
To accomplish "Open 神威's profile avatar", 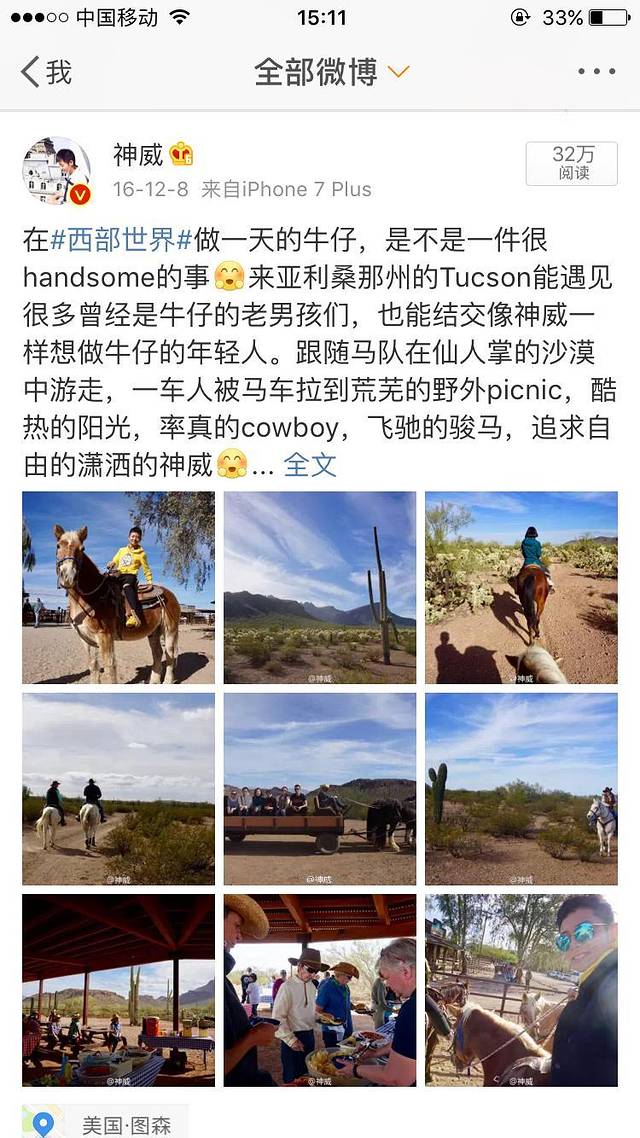I will coord(57,171).
